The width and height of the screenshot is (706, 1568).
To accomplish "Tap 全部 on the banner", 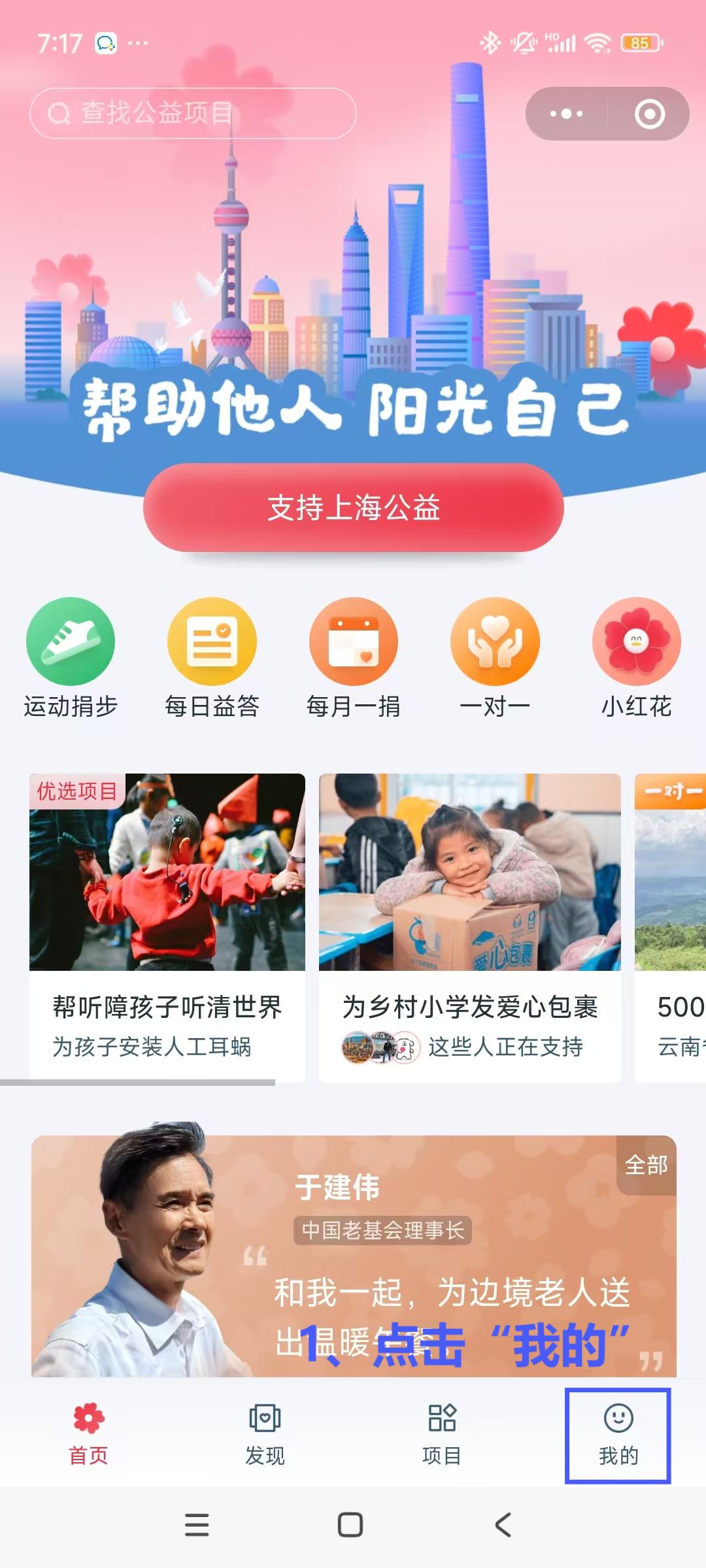I will click(646, 1165).
